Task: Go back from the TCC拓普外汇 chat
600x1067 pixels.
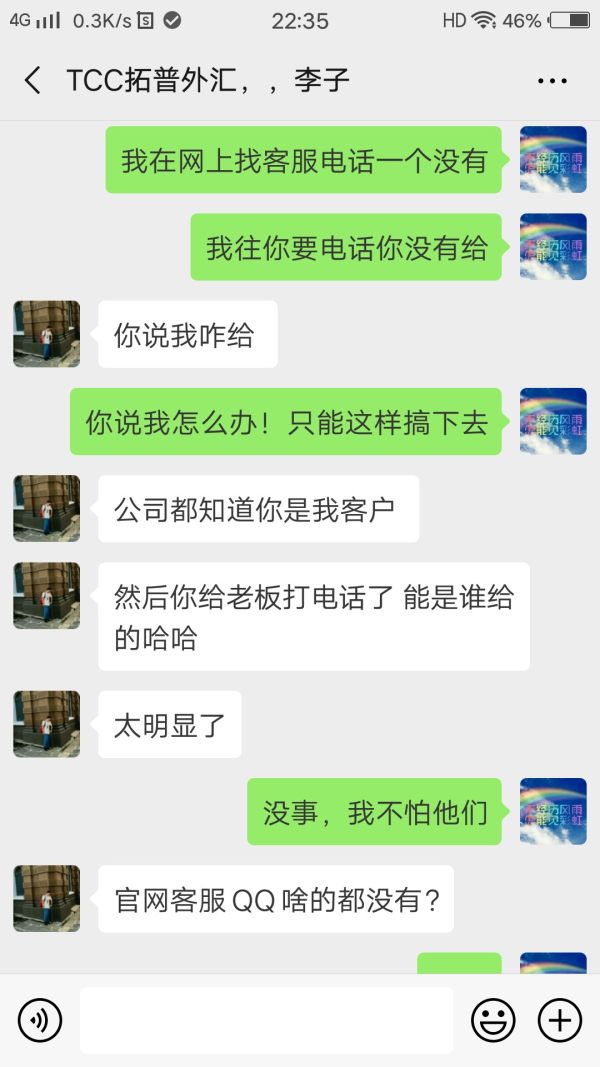Action: [x=32, y=81]
